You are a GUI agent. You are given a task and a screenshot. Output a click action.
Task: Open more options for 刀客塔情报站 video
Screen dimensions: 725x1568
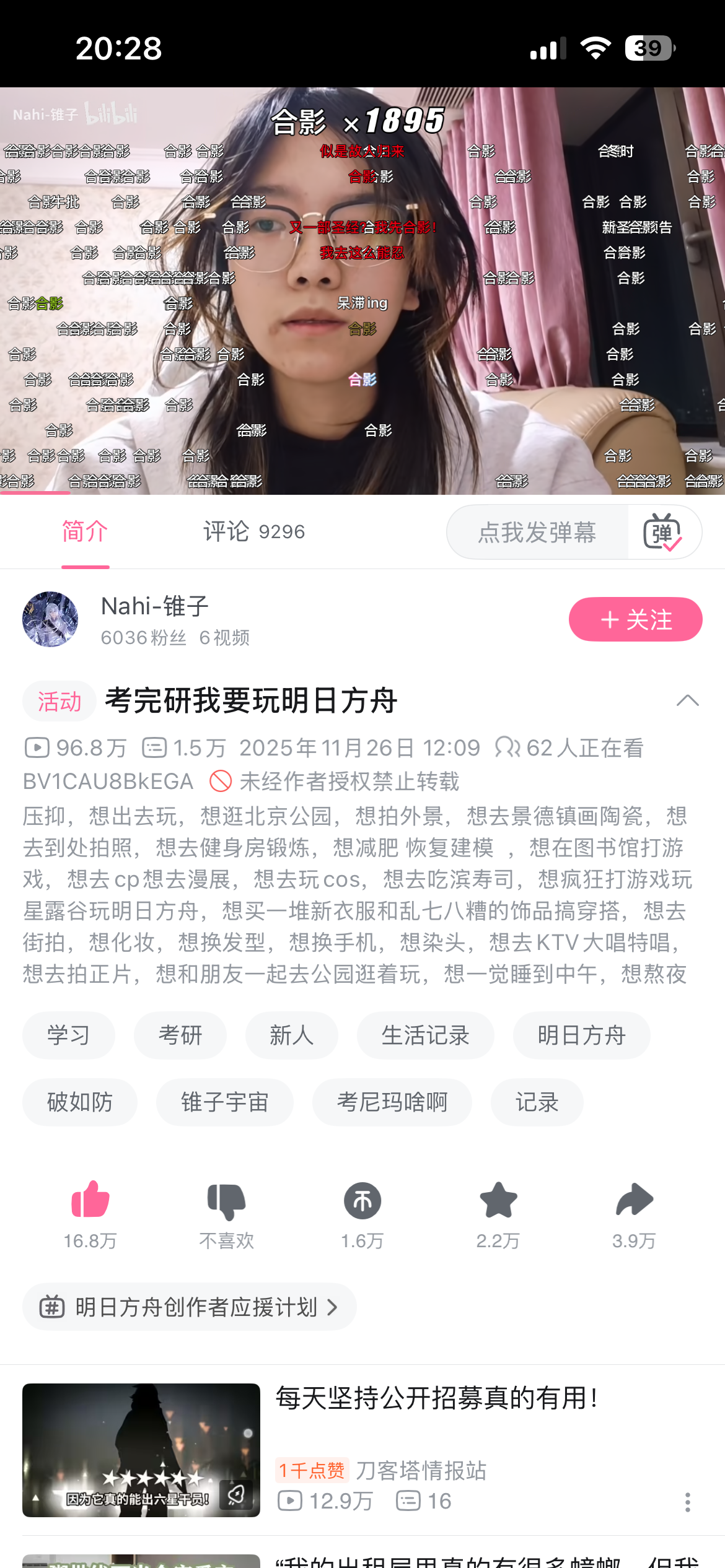pyautogui.click(x=687, y=1502)
